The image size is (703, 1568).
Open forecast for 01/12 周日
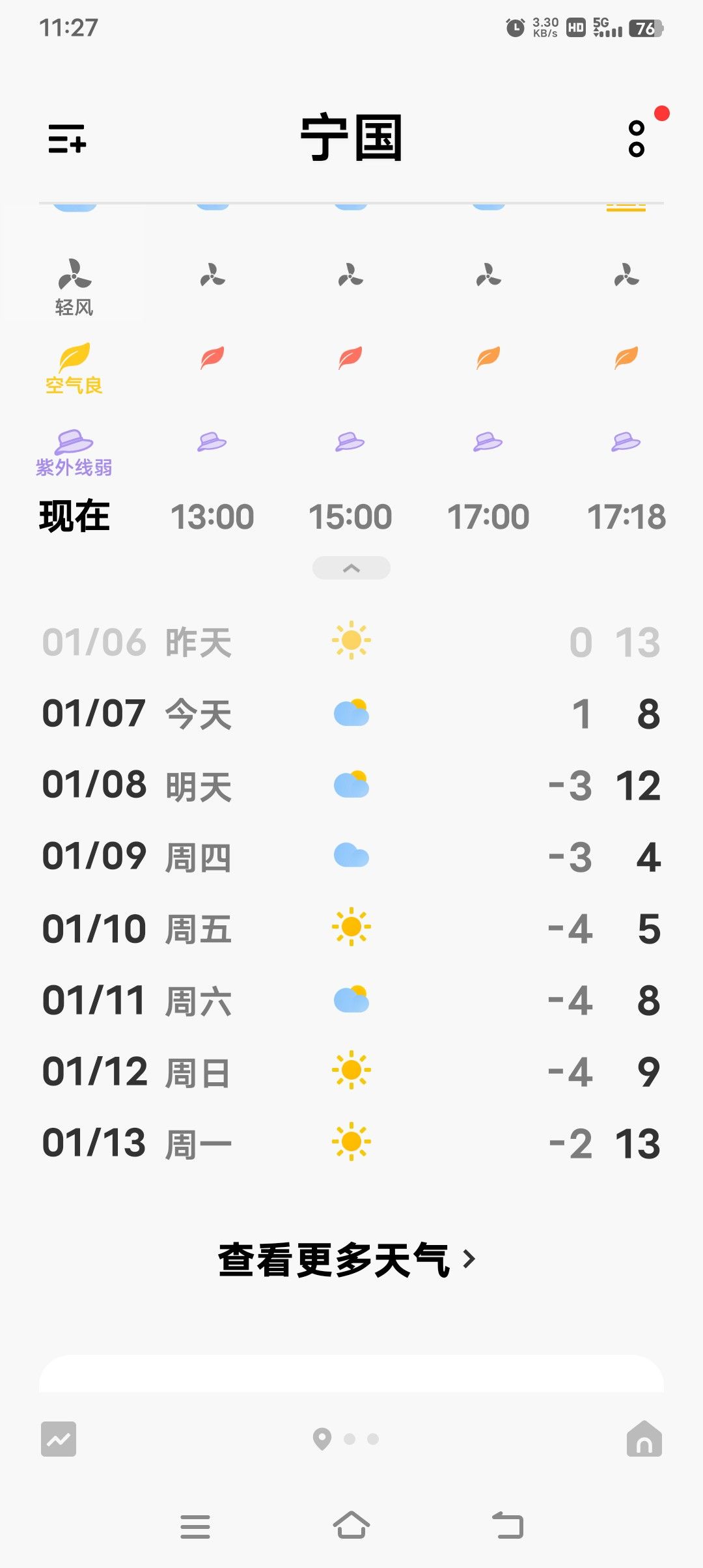click(351, 1072)
